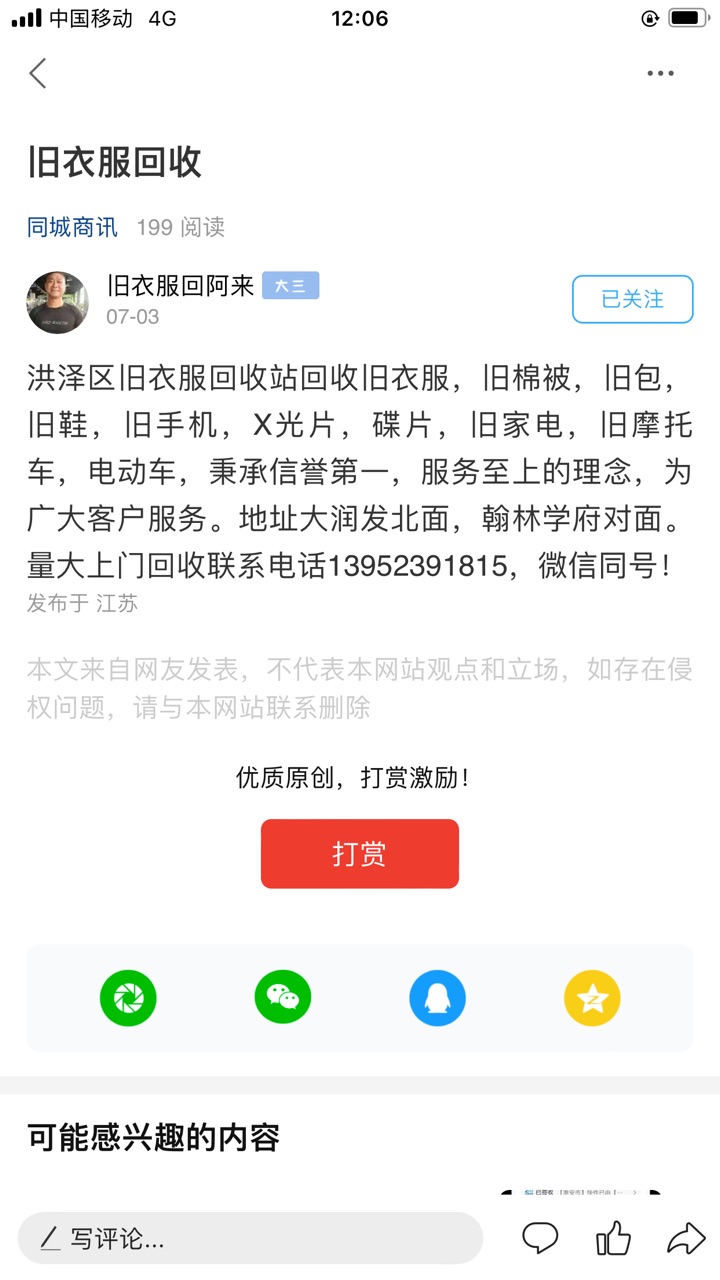Screen dimensions: 720x1280
Task: Tap the red 打赏 button
Action: pyautogui.click(x=360, y=854)
